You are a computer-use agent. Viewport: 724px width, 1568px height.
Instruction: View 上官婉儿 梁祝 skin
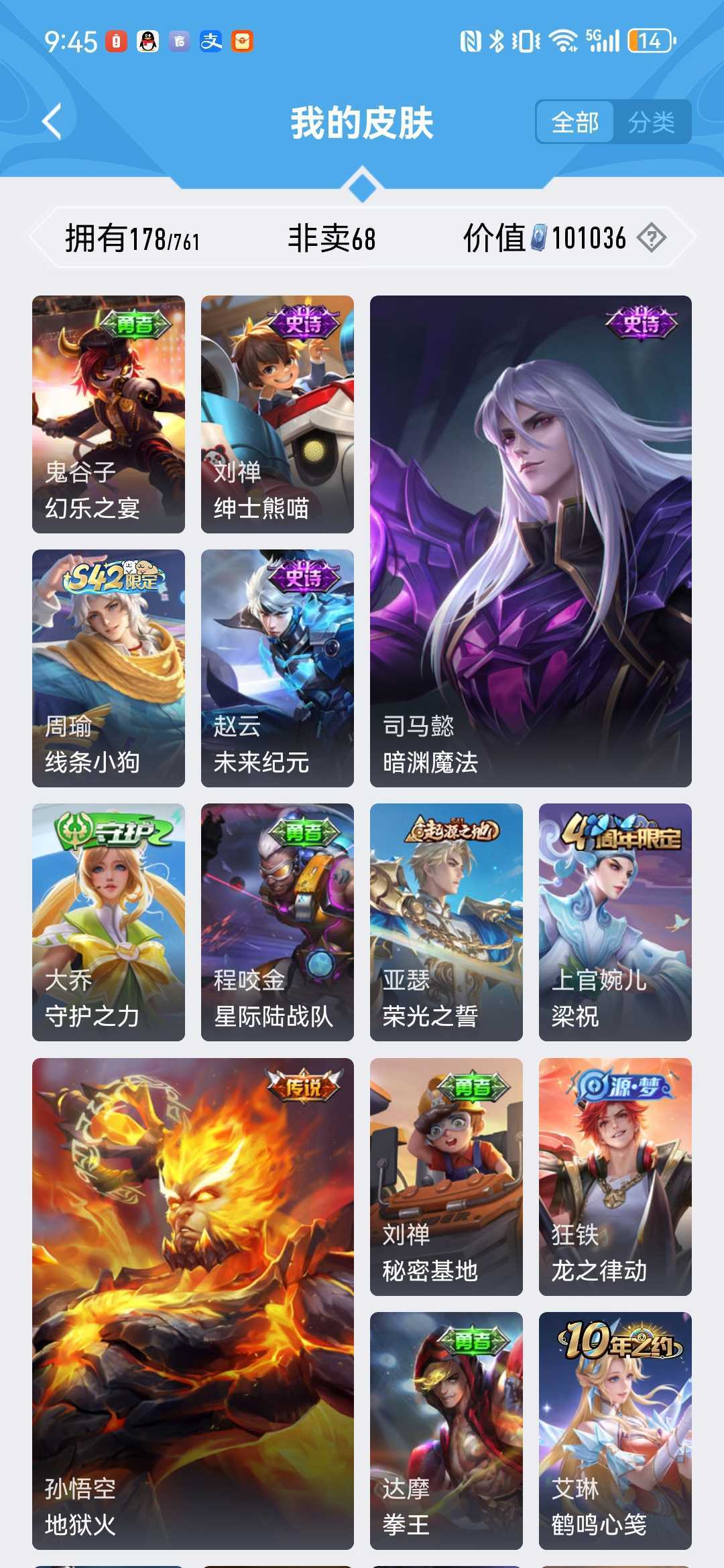(615, 922)
